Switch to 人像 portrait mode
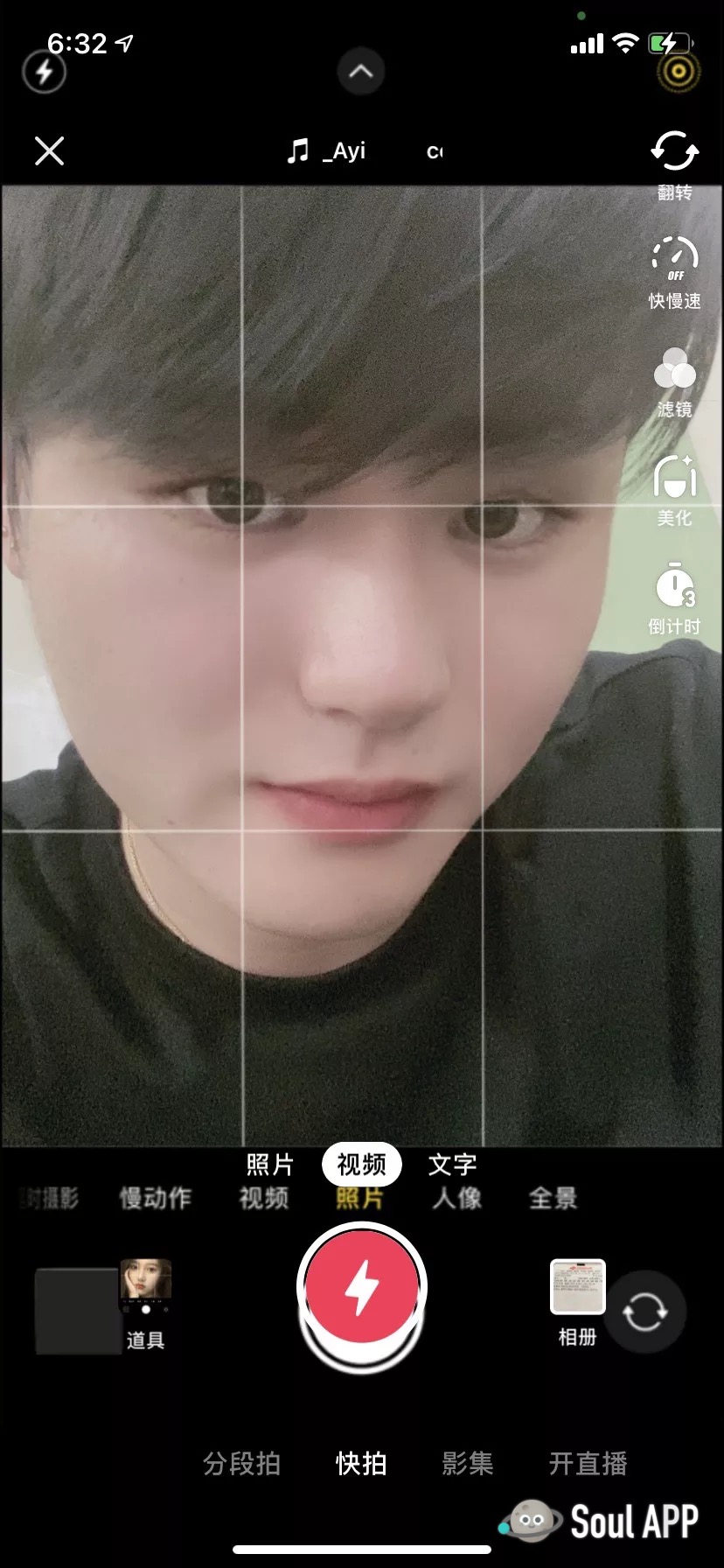The height and width of the screenshot is (1568, 724). (x=456, y=1198)
